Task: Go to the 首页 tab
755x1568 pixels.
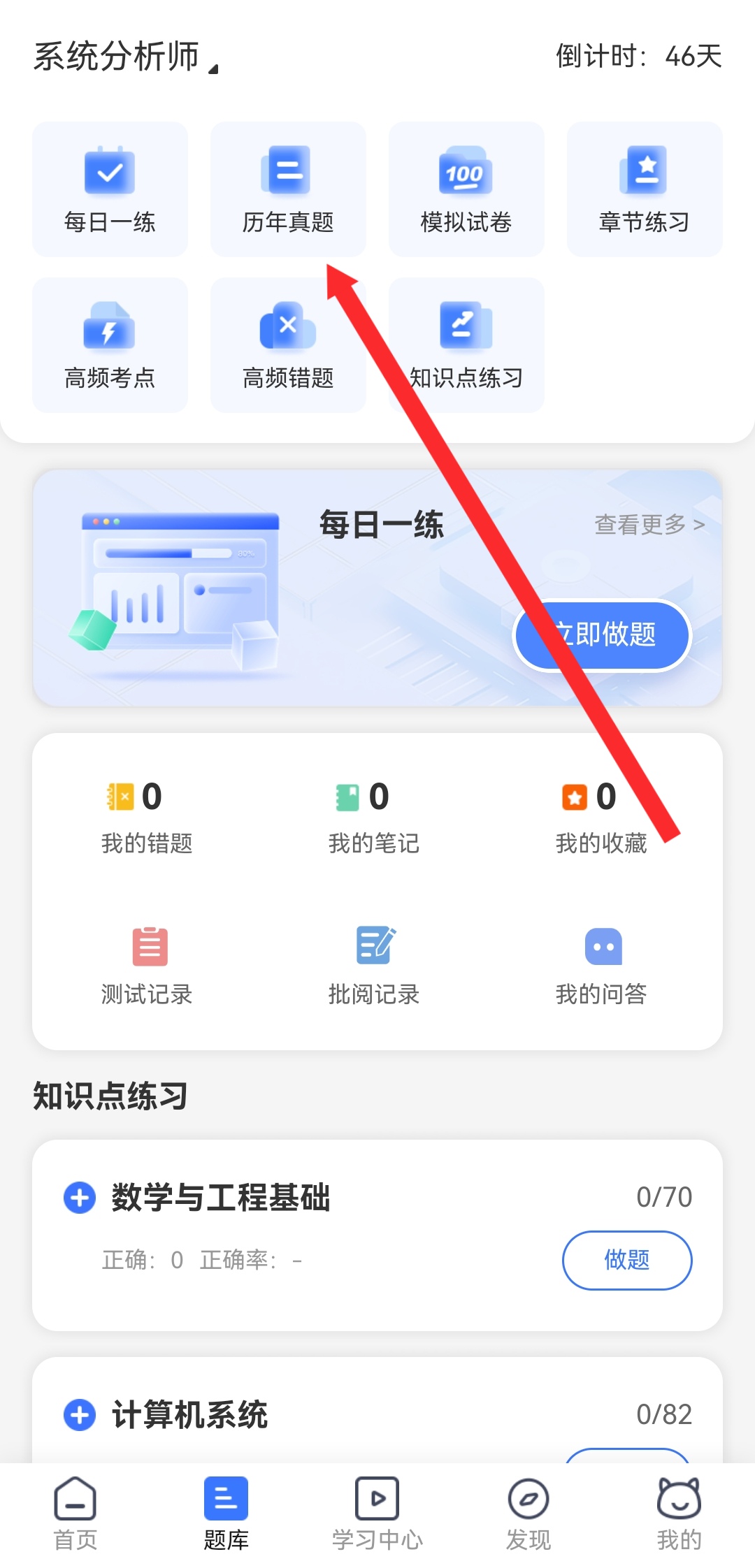Action: [75, 1513]
